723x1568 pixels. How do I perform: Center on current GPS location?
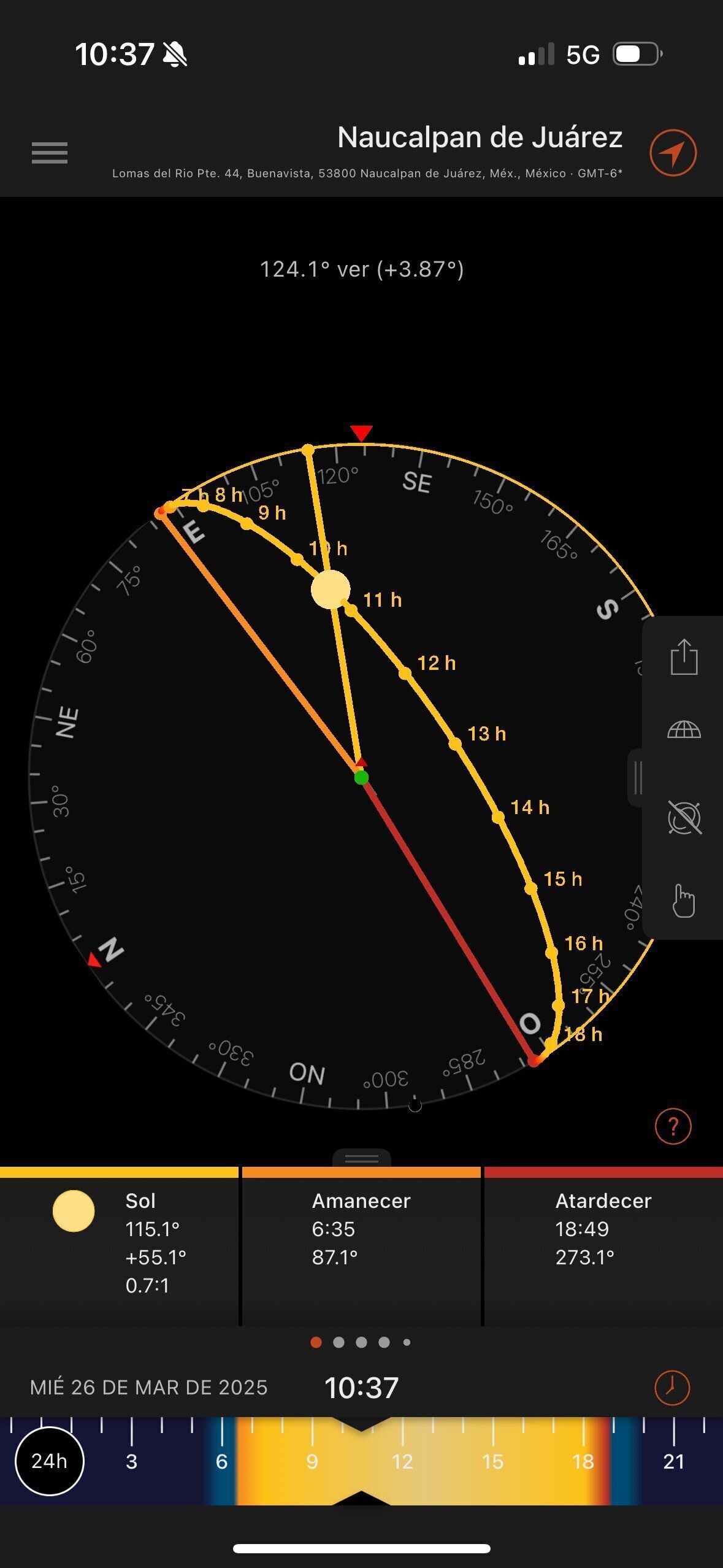coord(673,153)
